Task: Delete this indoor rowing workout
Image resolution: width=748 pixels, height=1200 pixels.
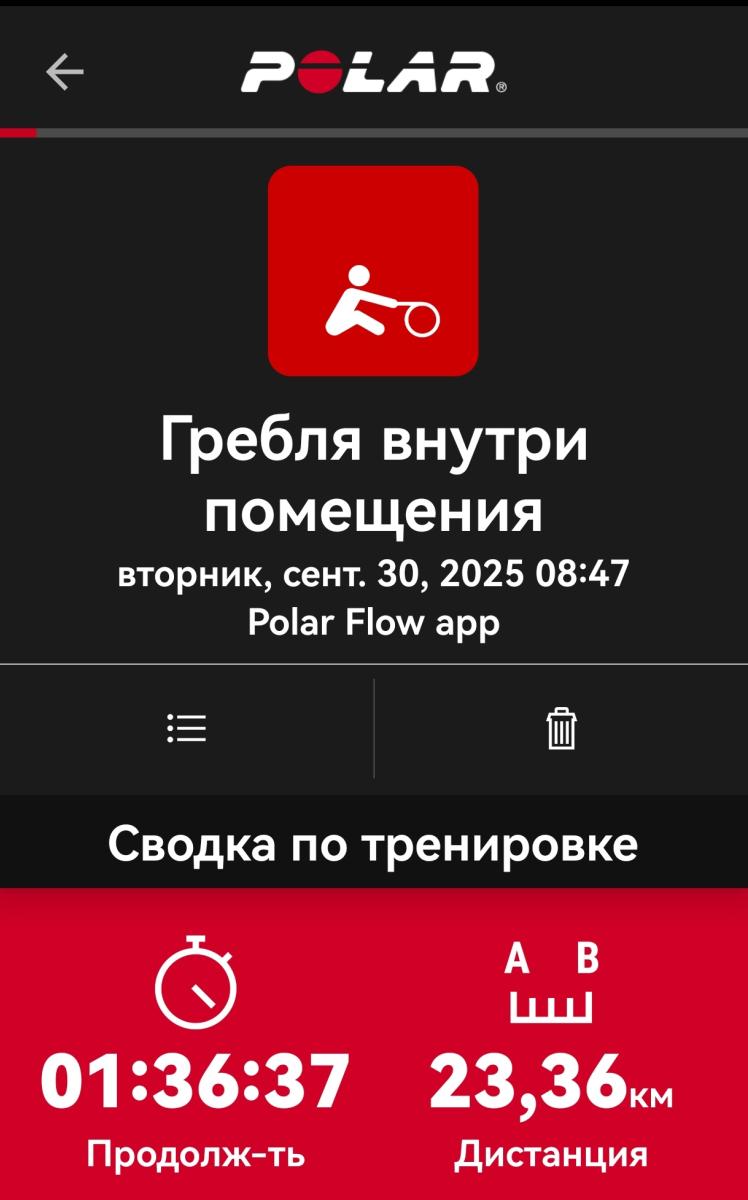Action: click(x=561, y=728)
